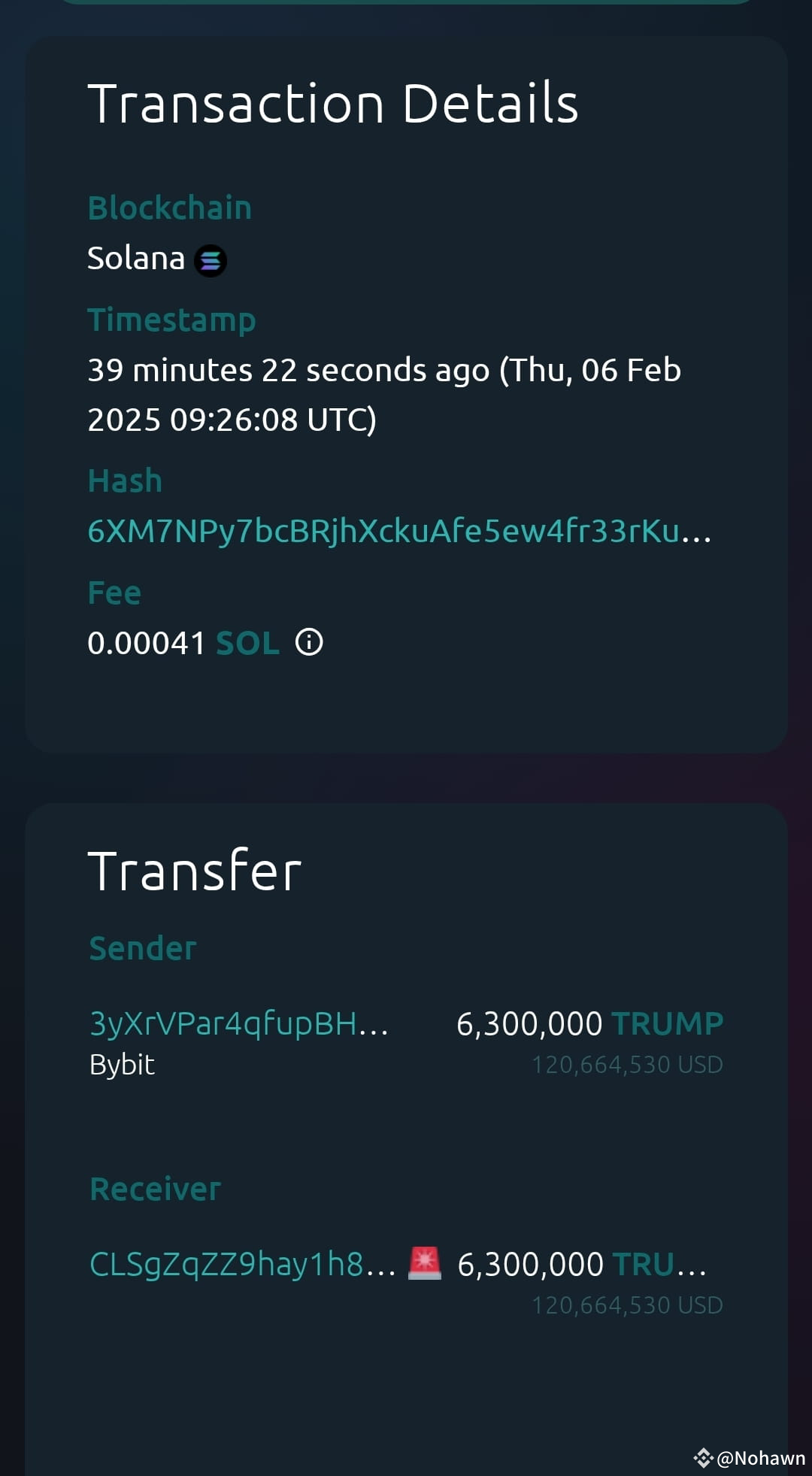Click the Blockchain section heading

pos(170,208)
